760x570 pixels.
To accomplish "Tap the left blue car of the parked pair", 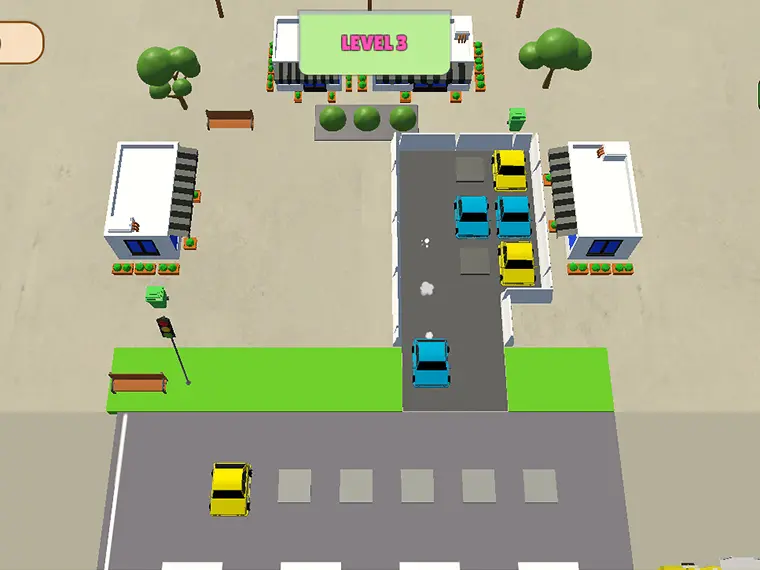I will (472, 217).
